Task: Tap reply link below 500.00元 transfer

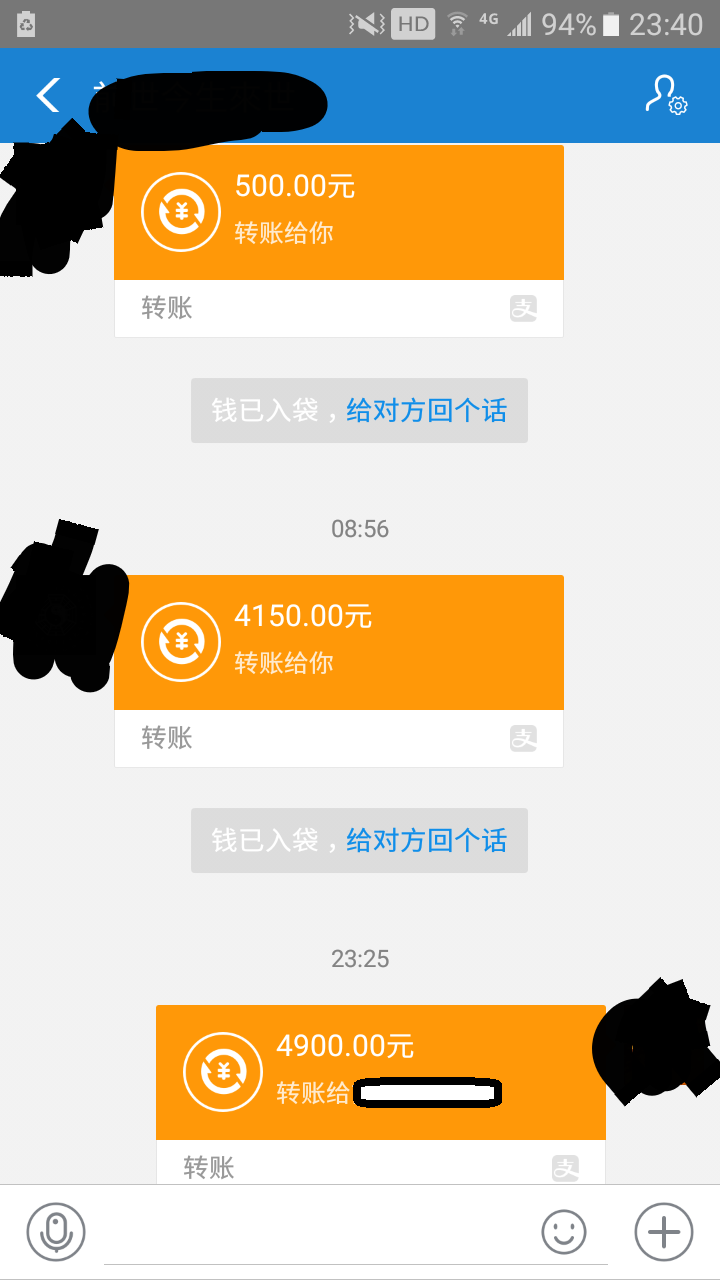Action: click(426, 411)
